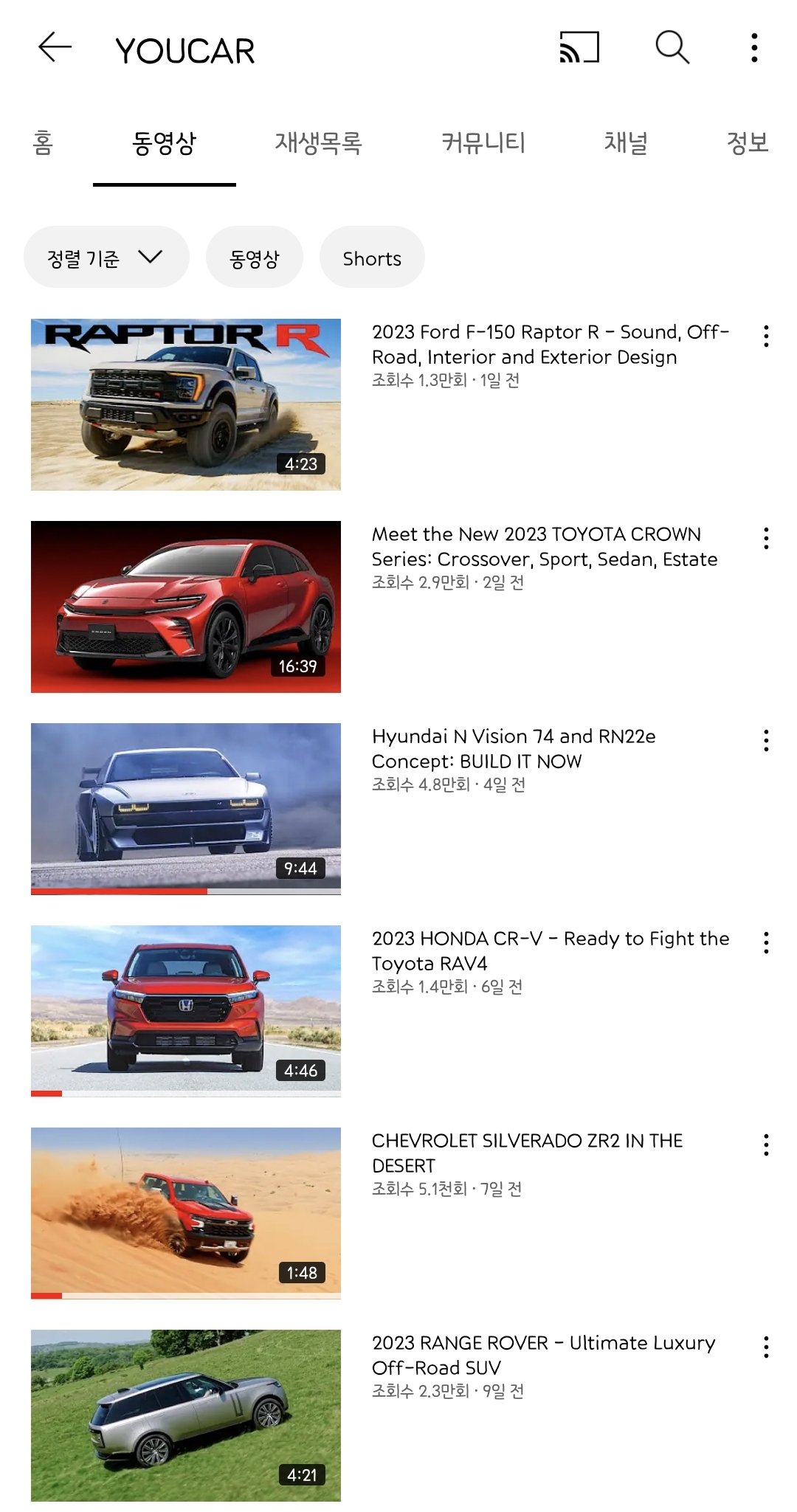Screen dimensions: 797x1512
Task: Open the top-right overflow menu
Action: (754, 48)
